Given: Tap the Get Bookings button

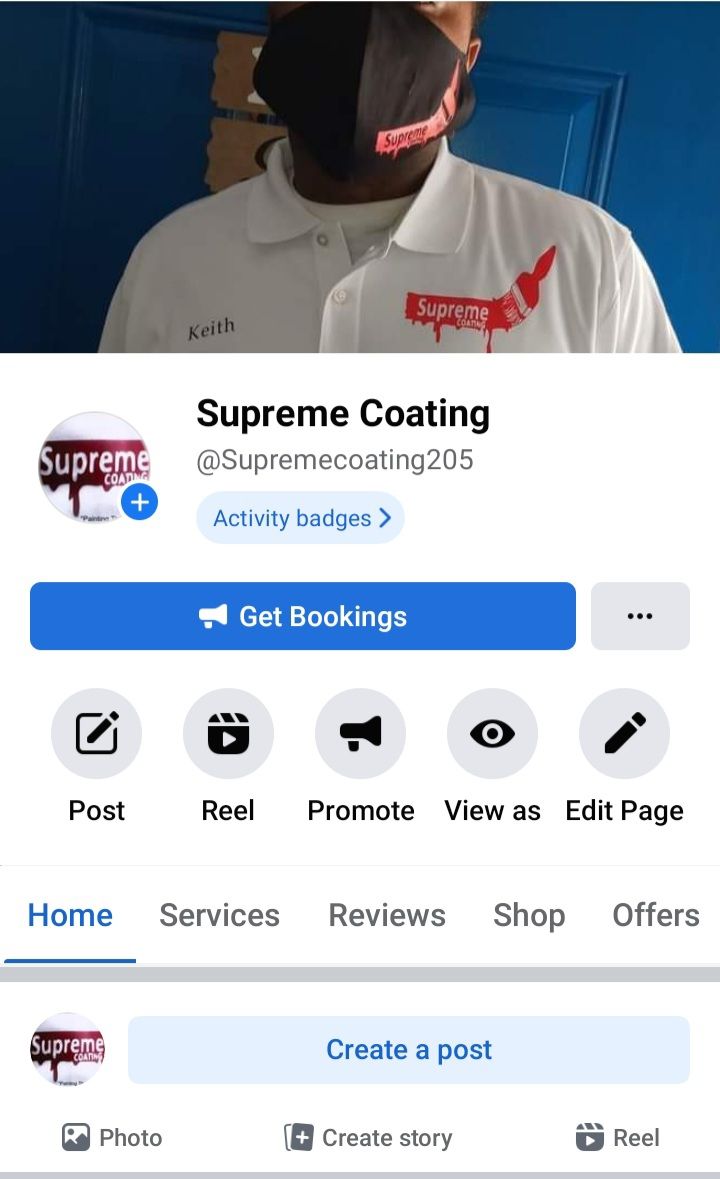Looking at the screenshot, I should 302,616.
